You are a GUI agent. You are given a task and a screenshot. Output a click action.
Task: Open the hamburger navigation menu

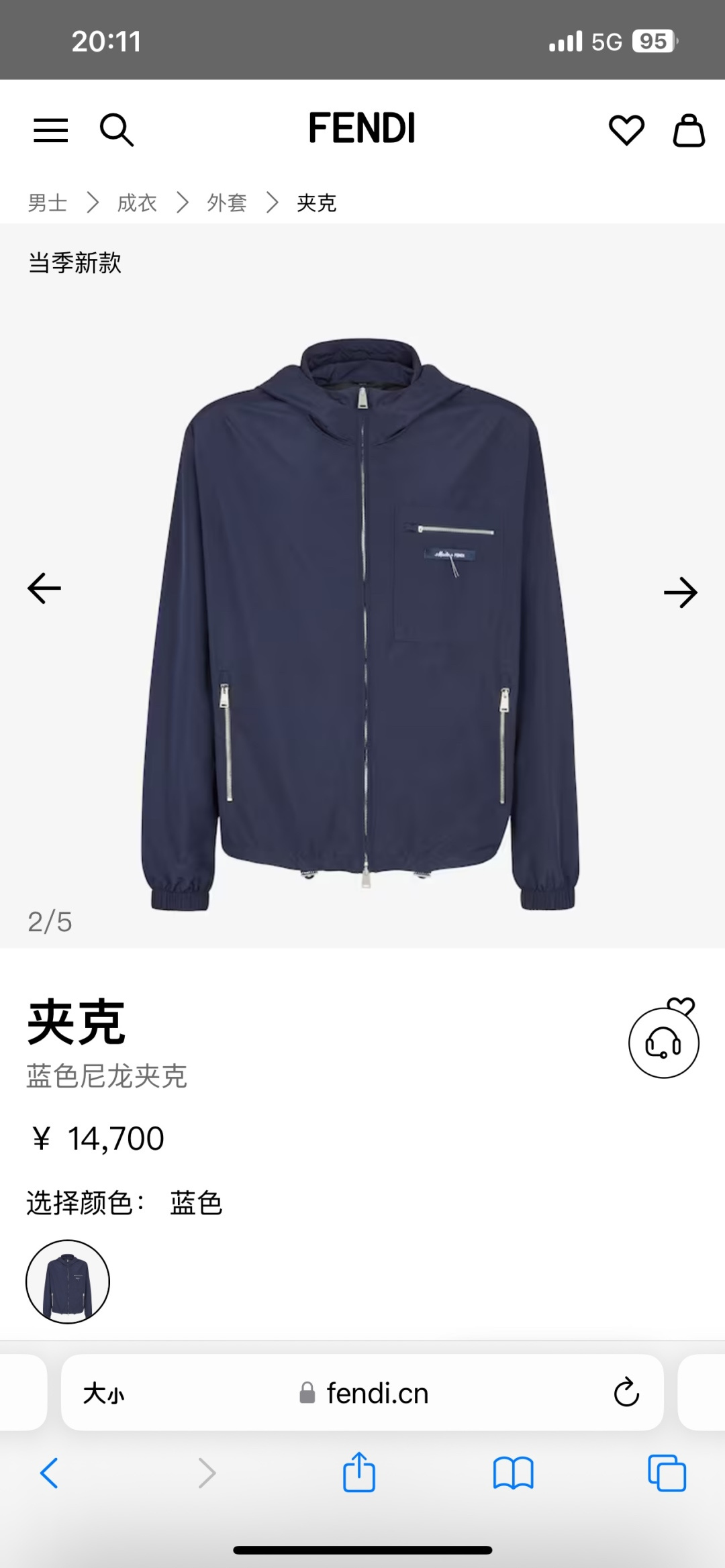[50, 130]
